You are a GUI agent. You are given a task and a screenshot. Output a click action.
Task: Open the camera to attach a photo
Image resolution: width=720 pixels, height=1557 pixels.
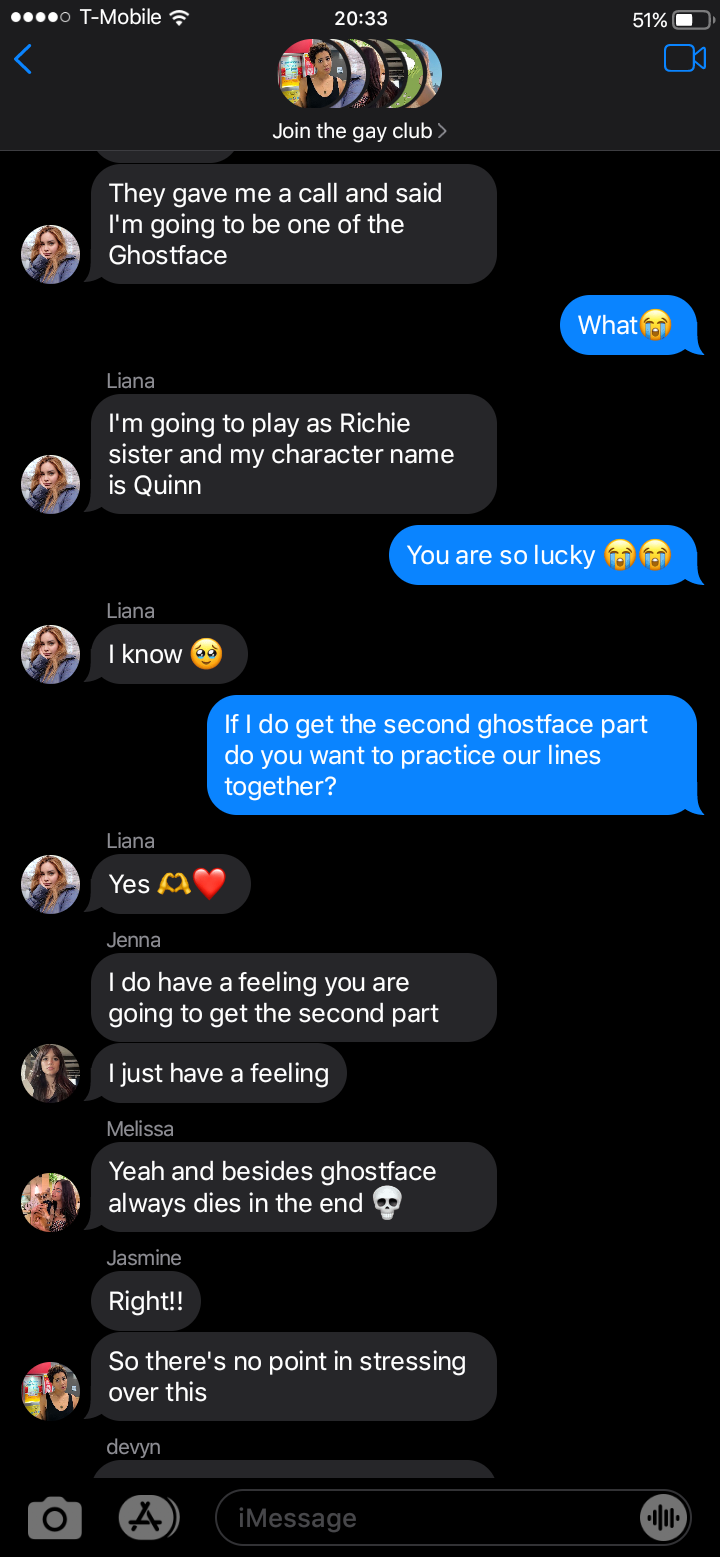click(x=55, y=1518)
